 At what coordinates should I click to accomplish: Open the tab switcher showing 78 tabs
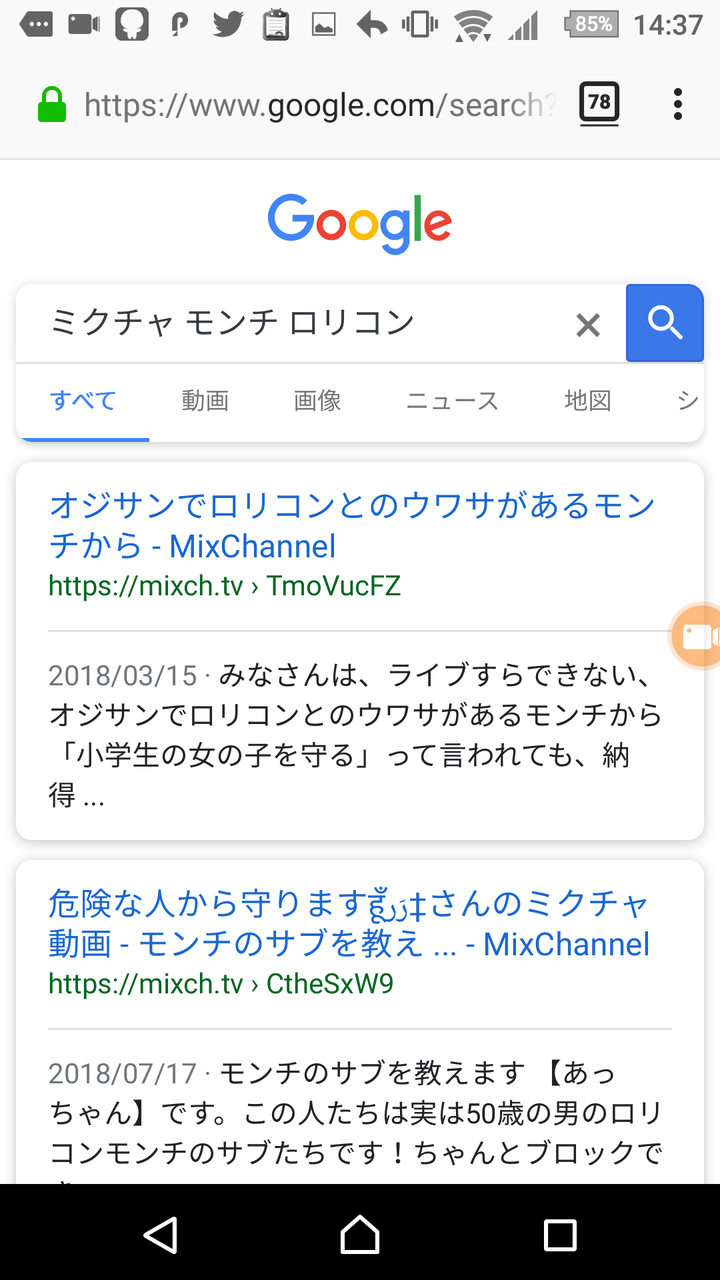[599, 103]
